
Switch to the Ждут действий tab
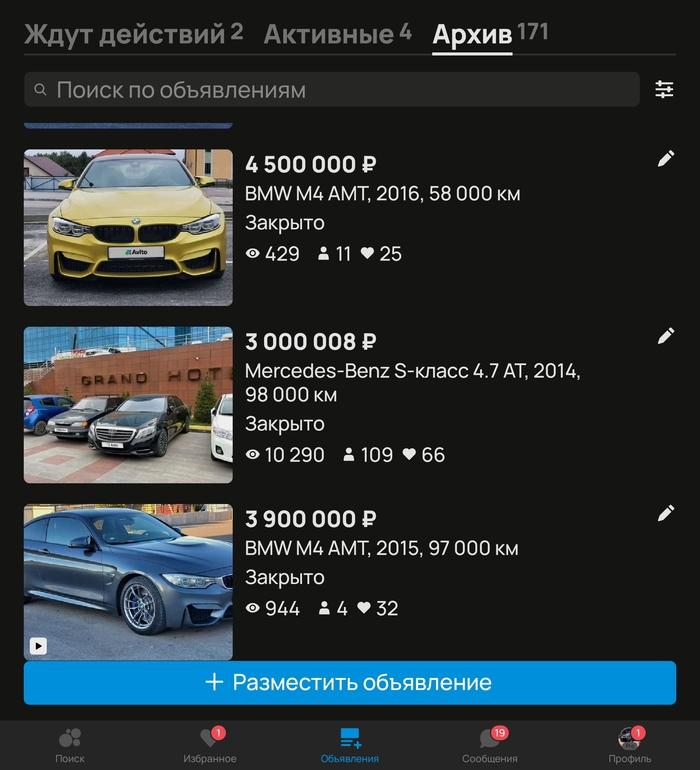point(133,35)
